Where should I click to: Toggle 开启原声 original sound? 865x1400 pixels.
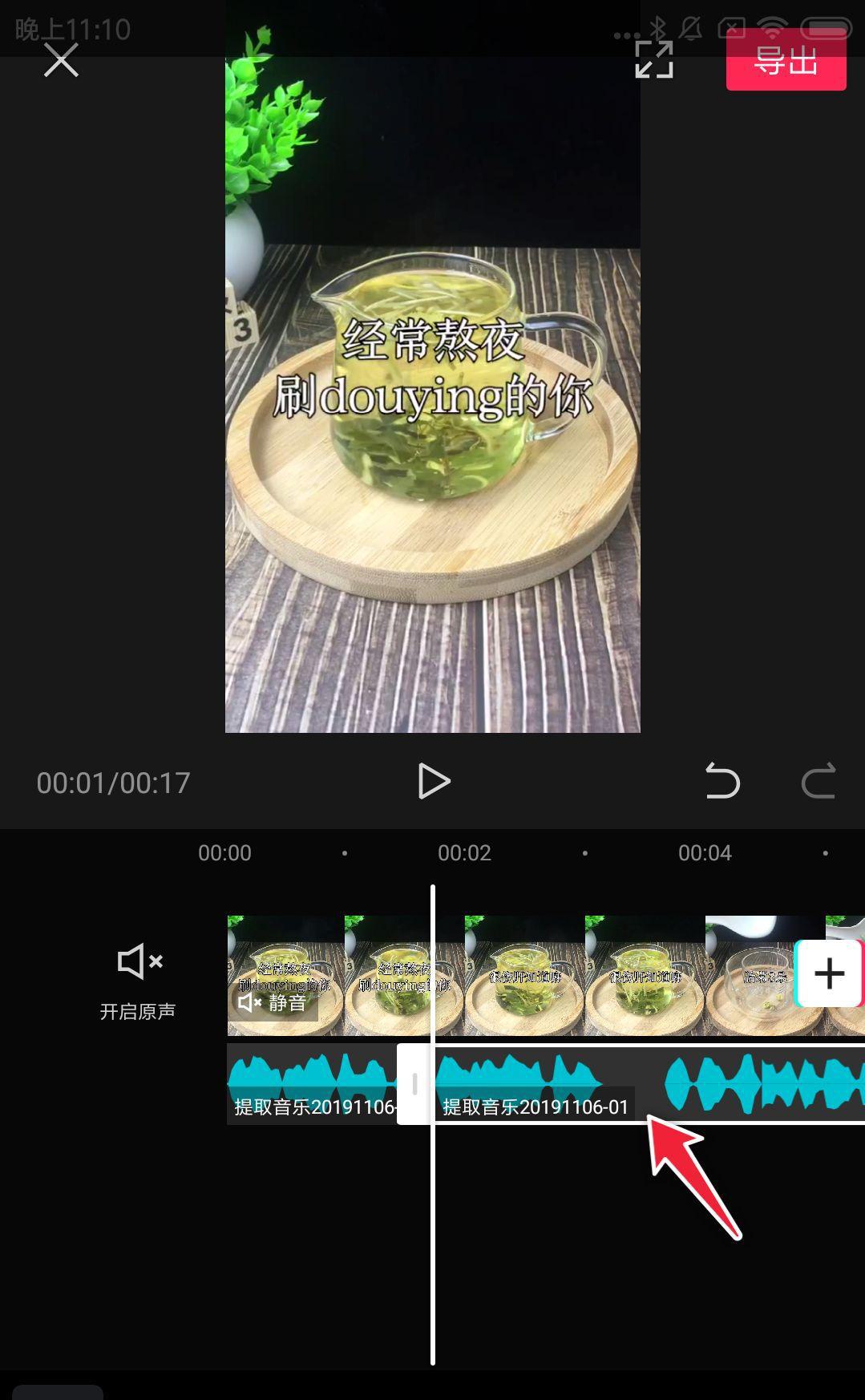click(139, 978)
